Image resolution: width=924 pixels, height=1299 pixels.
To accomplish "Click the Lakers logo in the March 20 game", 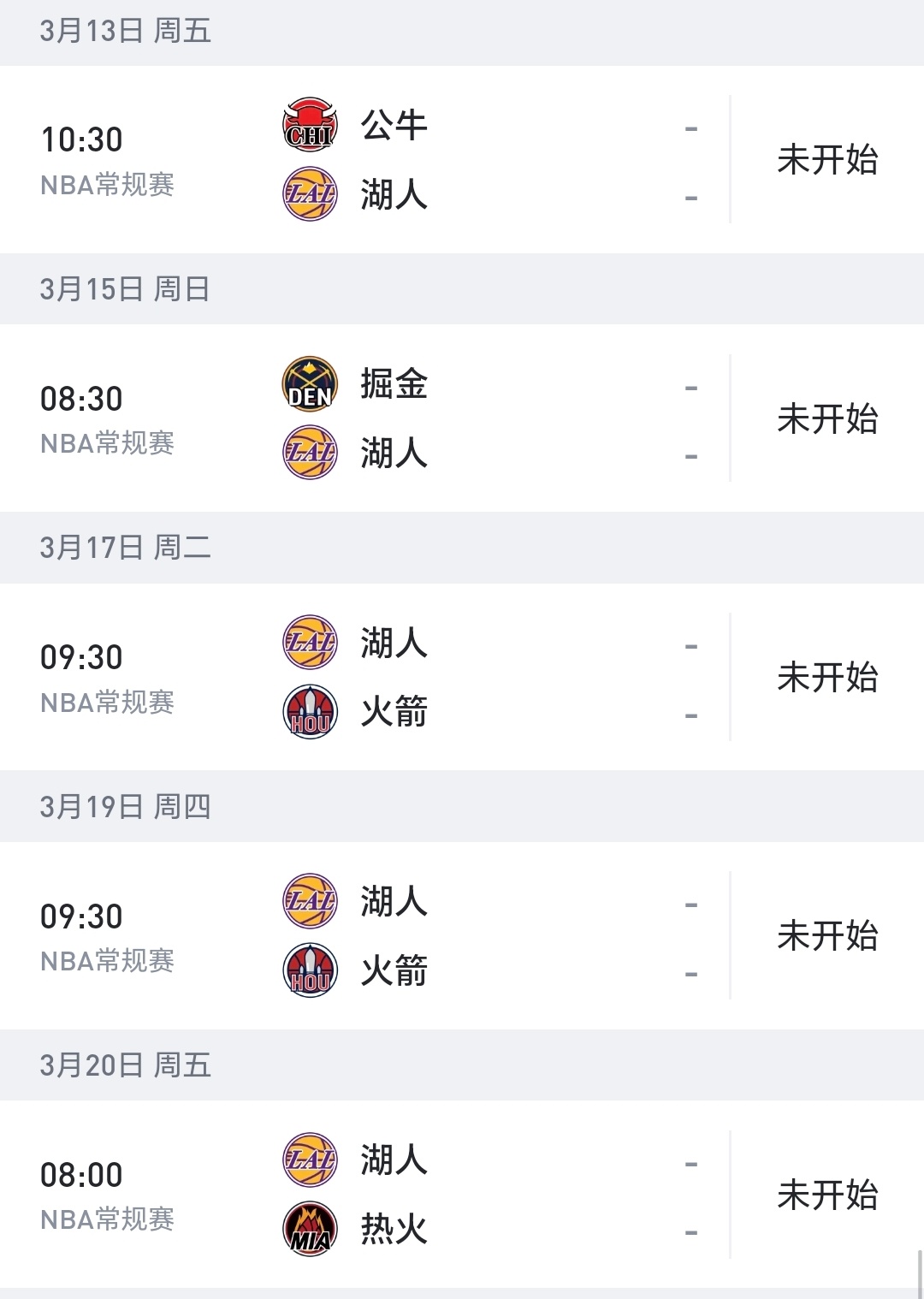I will [309, 1160].
